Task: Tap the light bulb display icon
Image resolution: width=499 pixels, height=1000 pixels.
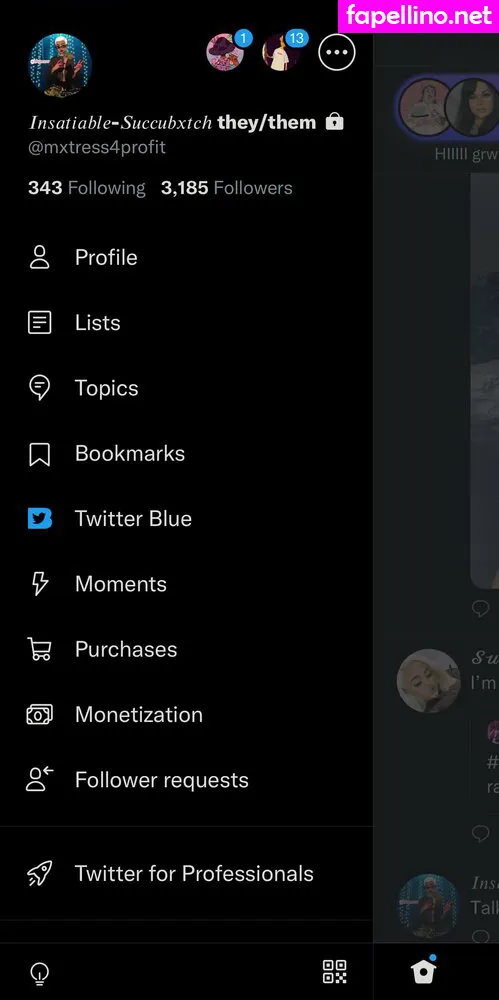Action: point(40,972)
